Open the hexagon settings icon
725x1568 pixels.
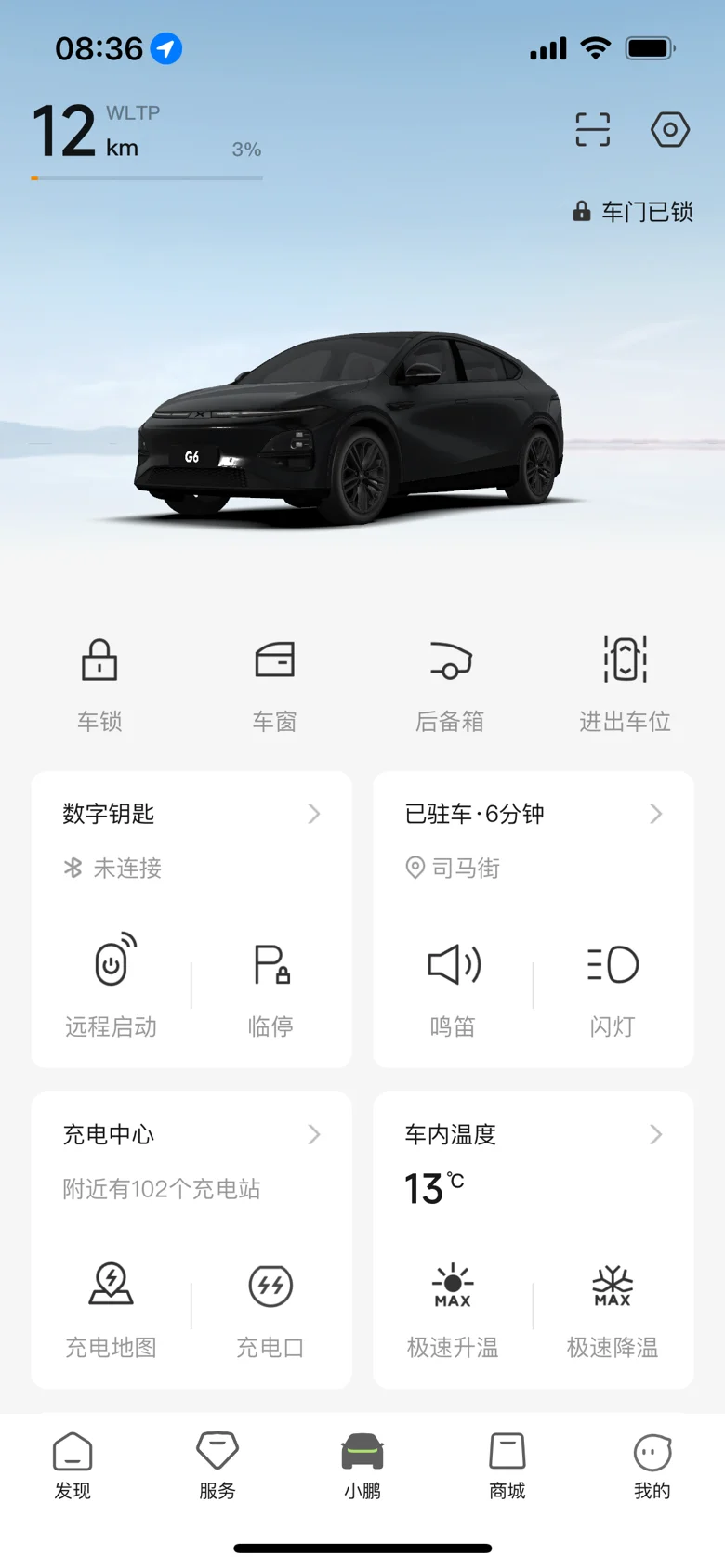(x=669, y=130)
